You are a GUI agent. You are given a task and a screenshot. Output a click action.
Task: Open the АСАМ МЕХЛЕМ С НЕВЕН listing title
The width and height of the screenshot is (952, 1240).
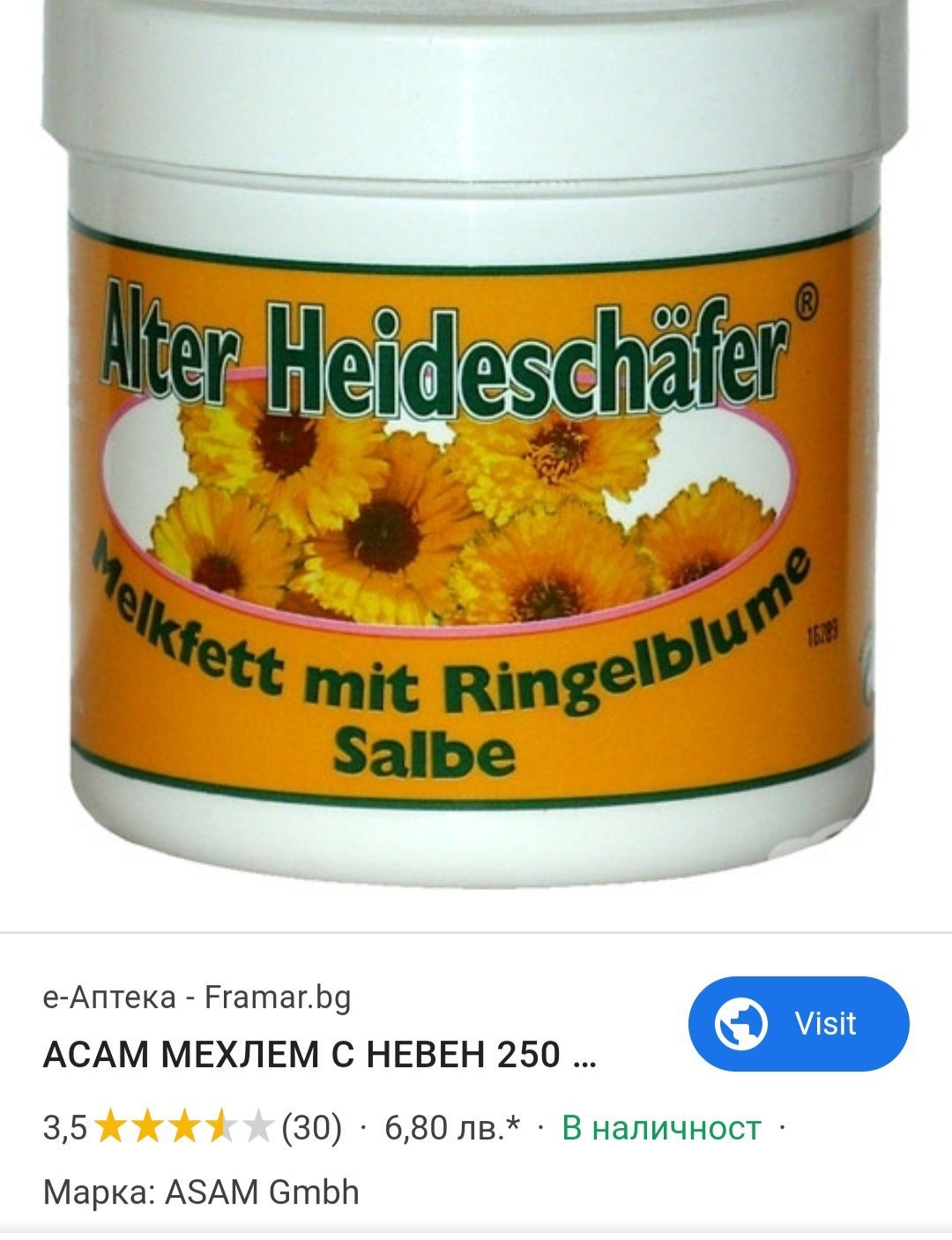[319, 1055]
